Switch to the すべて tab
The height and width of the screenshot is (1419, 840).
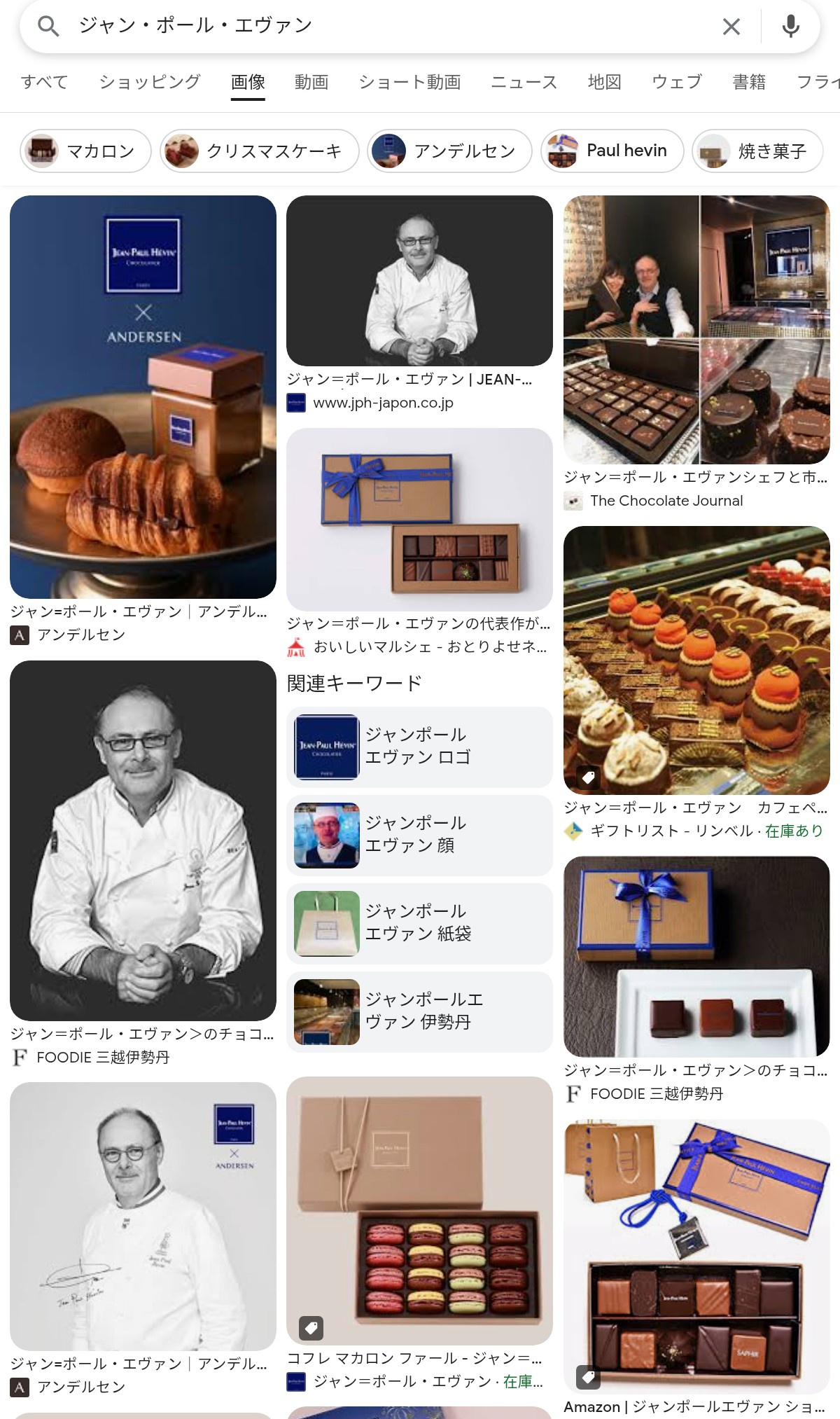[x=45, y=82]
